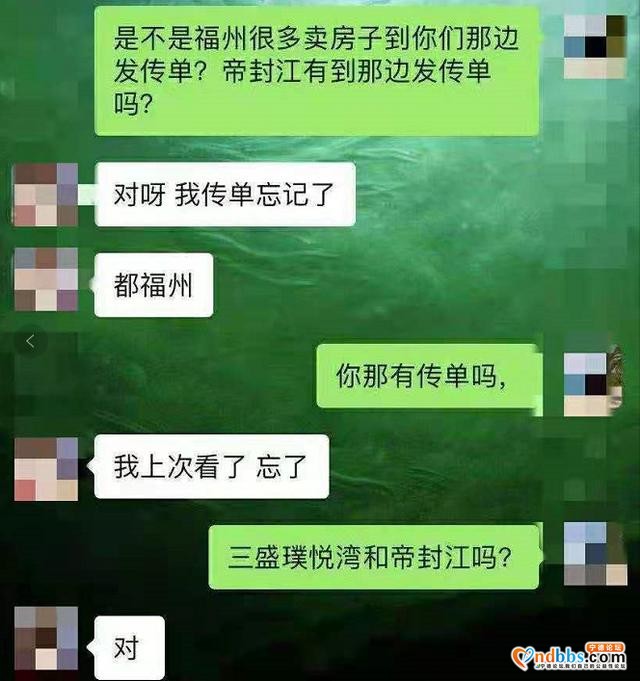Tap avatar beside 三盛璞悦湾和帝封江吗 message
This screenshot has width=640, height=681.
coord(594,553)
